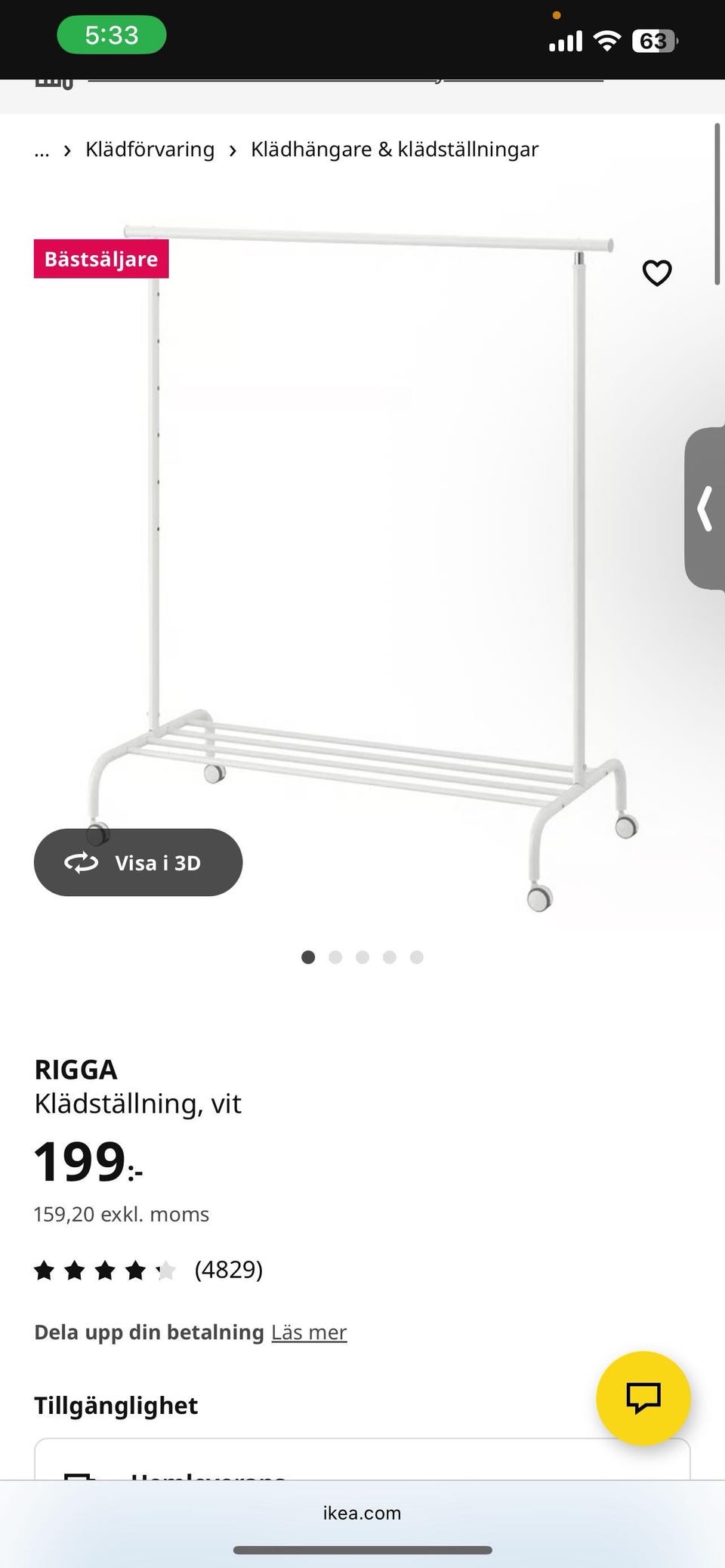Add RIGGA to favorites with heart icon

[x=656, y=273]
